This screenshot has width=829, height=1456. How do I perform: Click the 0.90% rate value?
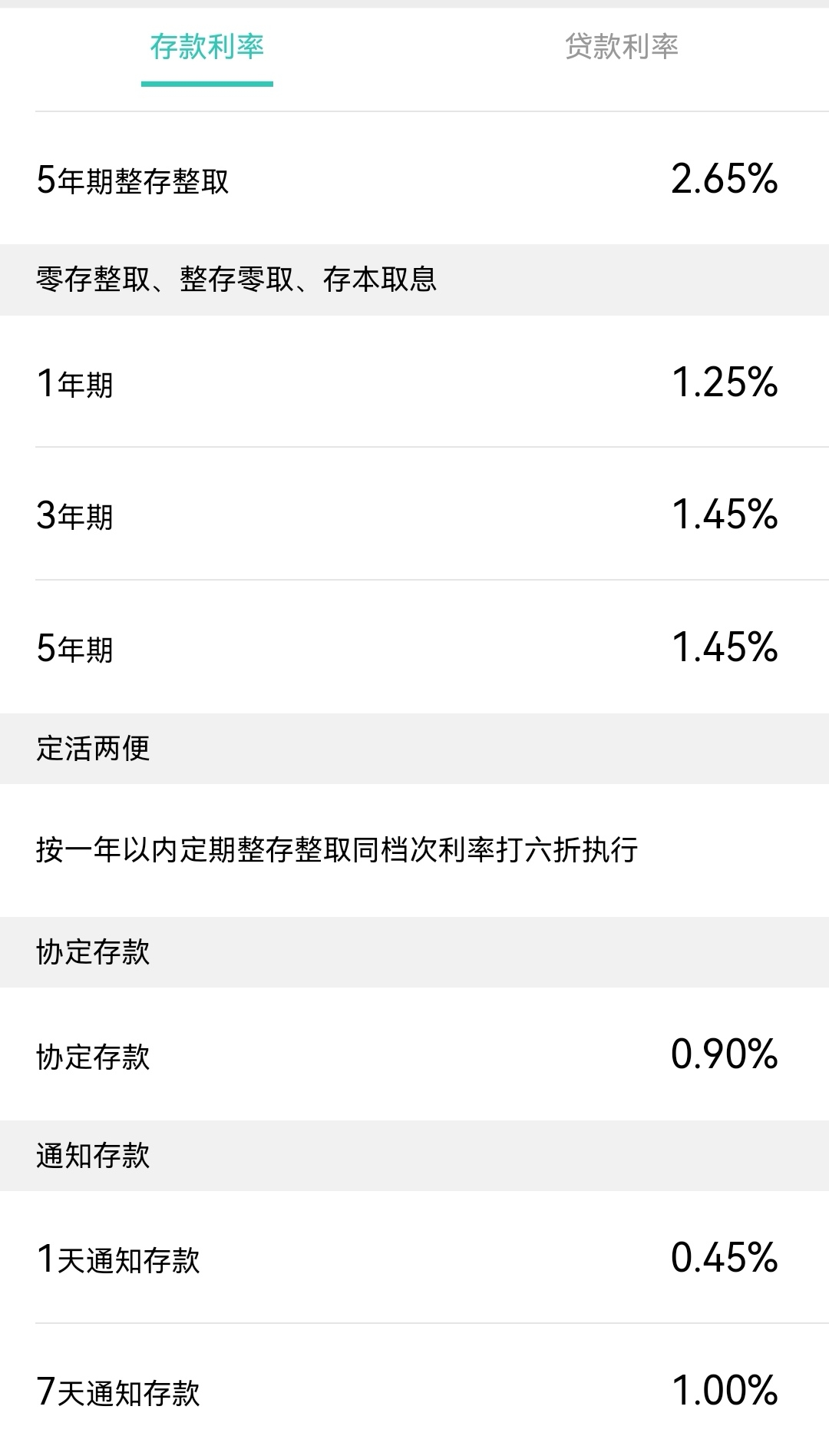724,1056
